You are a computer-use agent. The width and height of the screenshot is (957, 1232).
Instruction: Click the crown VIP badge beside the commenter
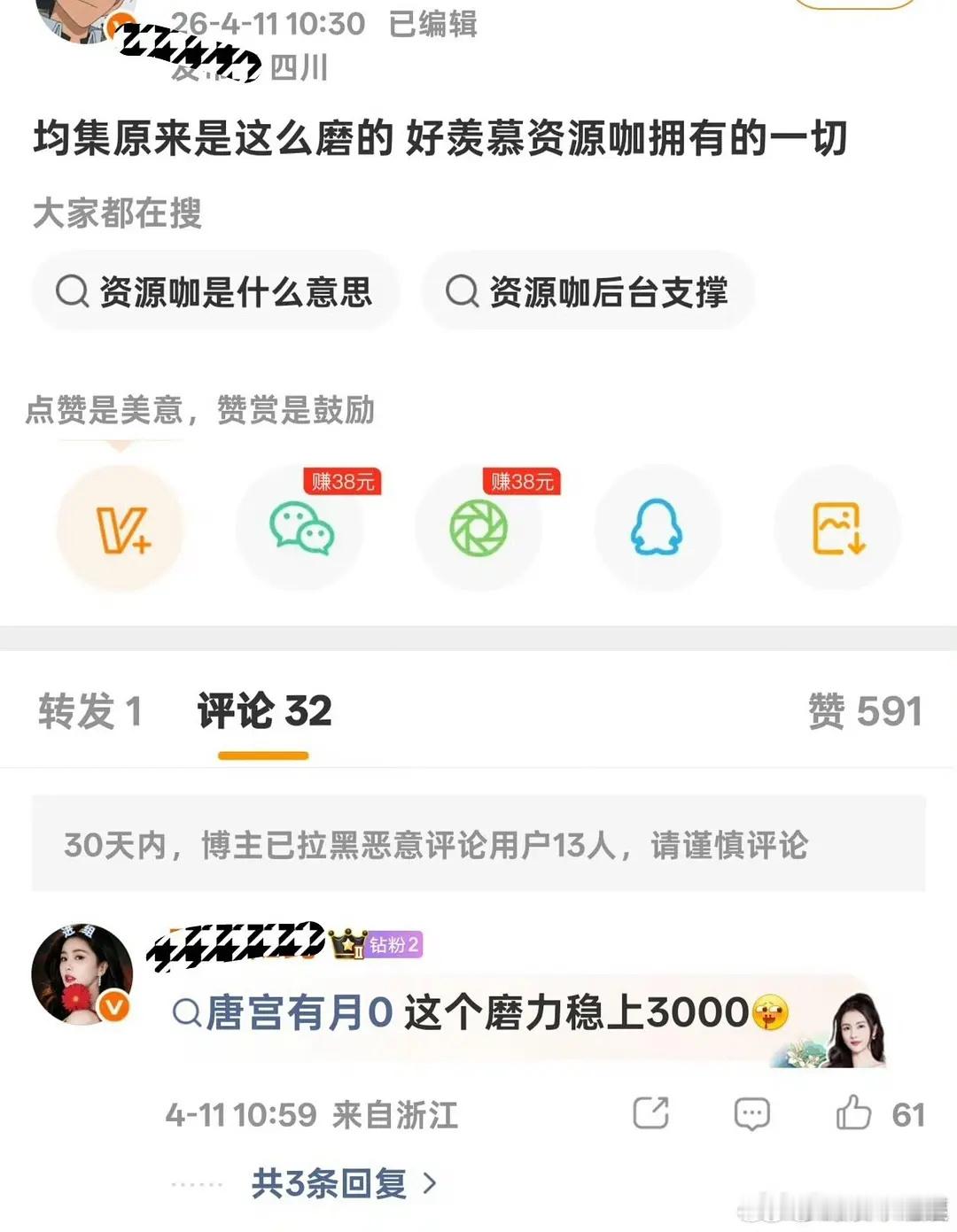348,946
